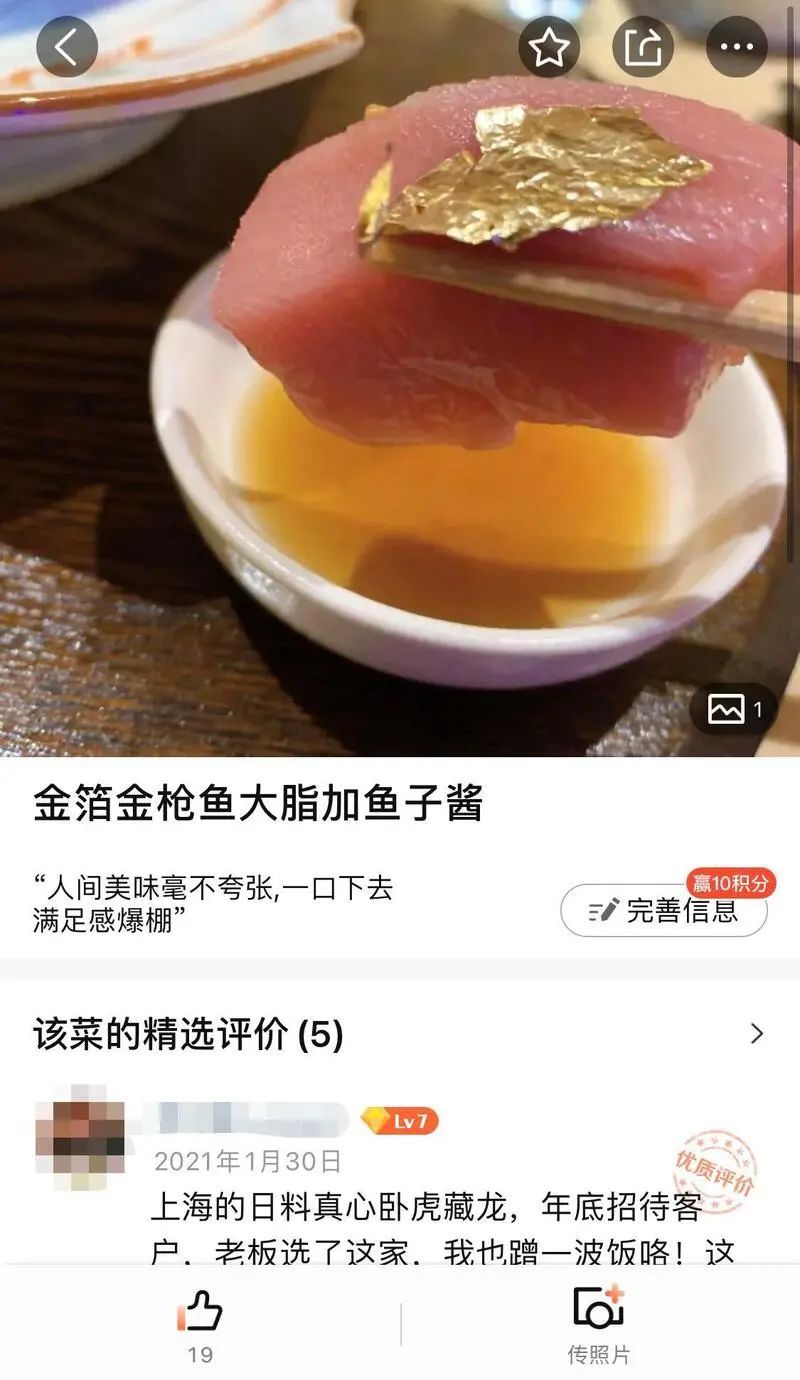Tap the back arrow to return

click(x=66, y=46)
